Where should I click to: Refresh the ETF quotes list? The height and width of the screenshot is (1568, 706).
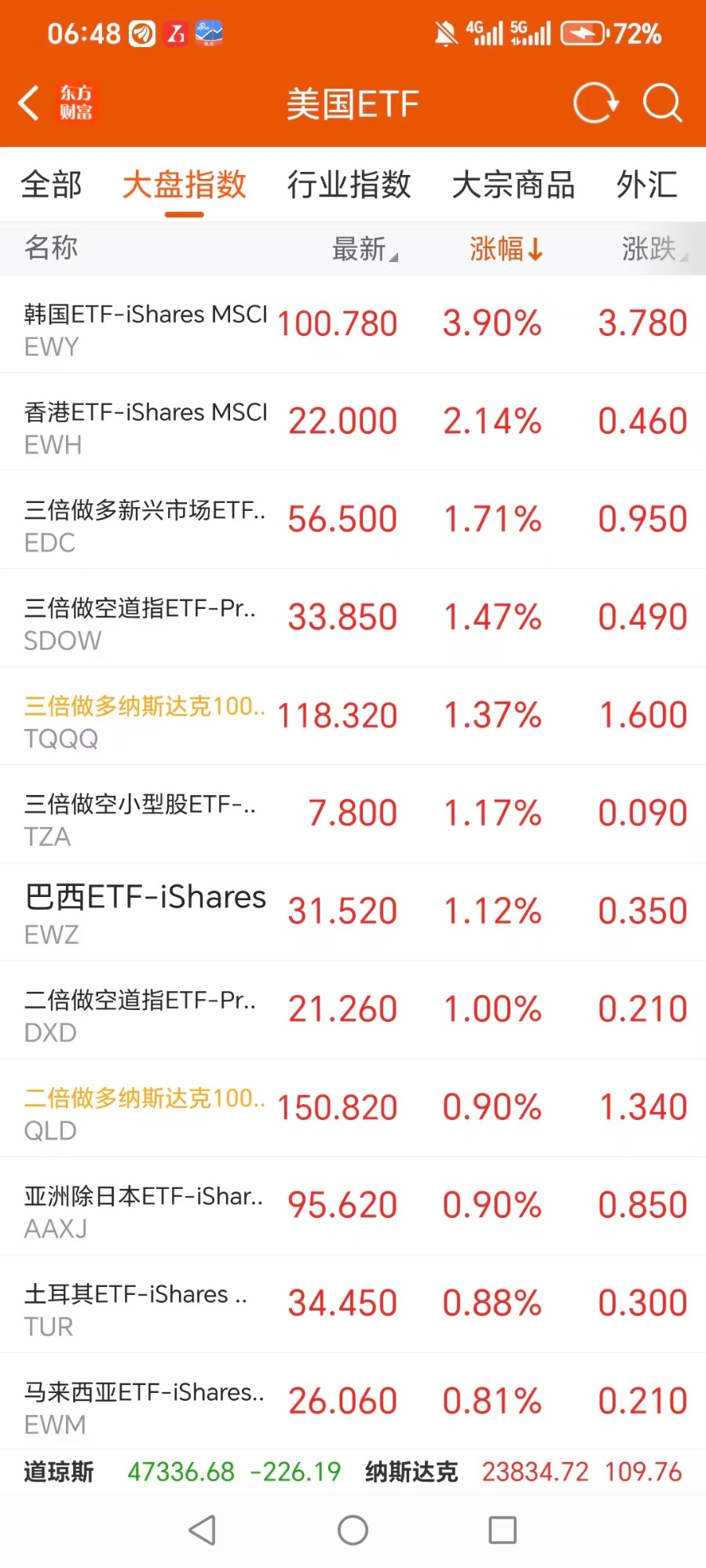(595, 103)
